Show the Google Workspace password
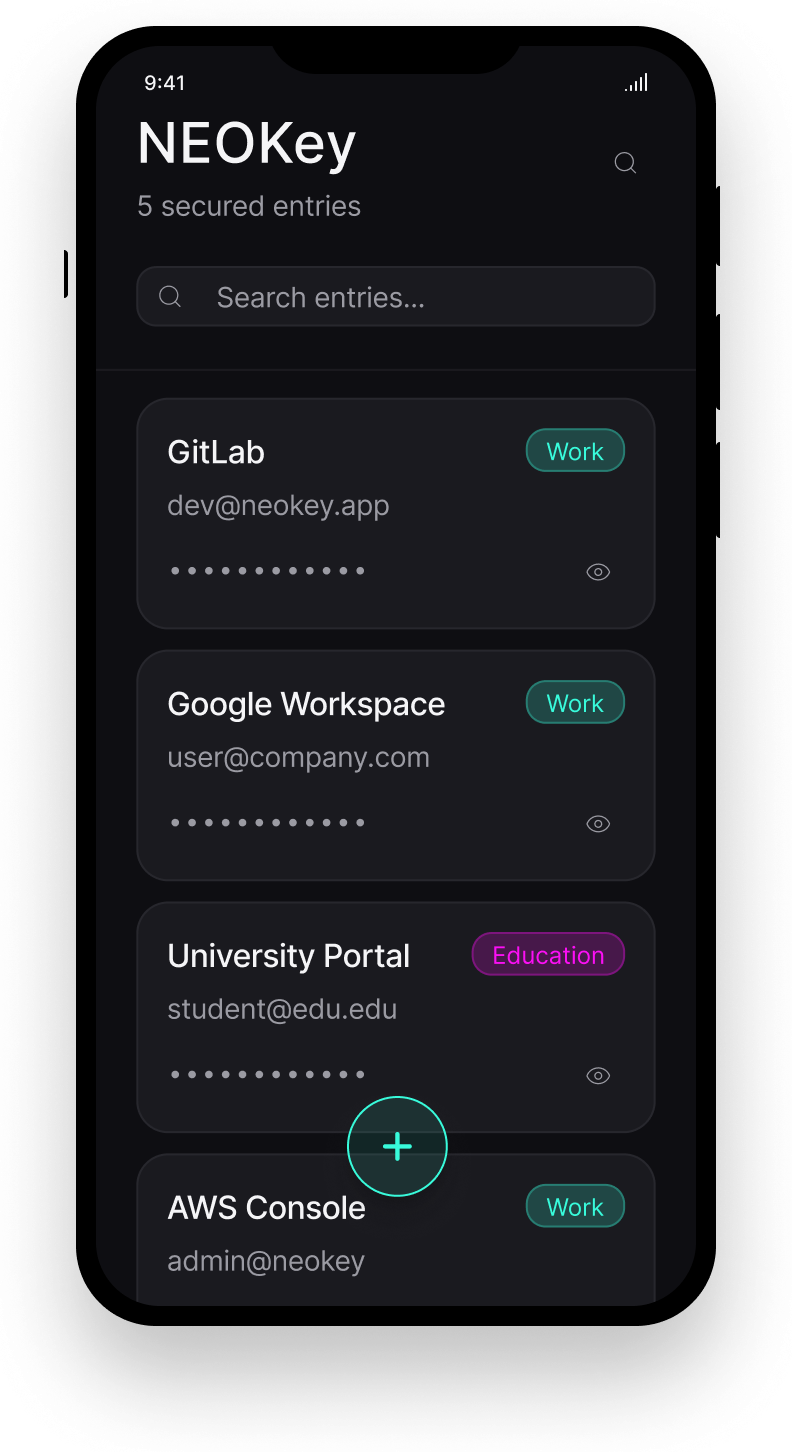Screen dimensions: 792x1452 (598, 824)
